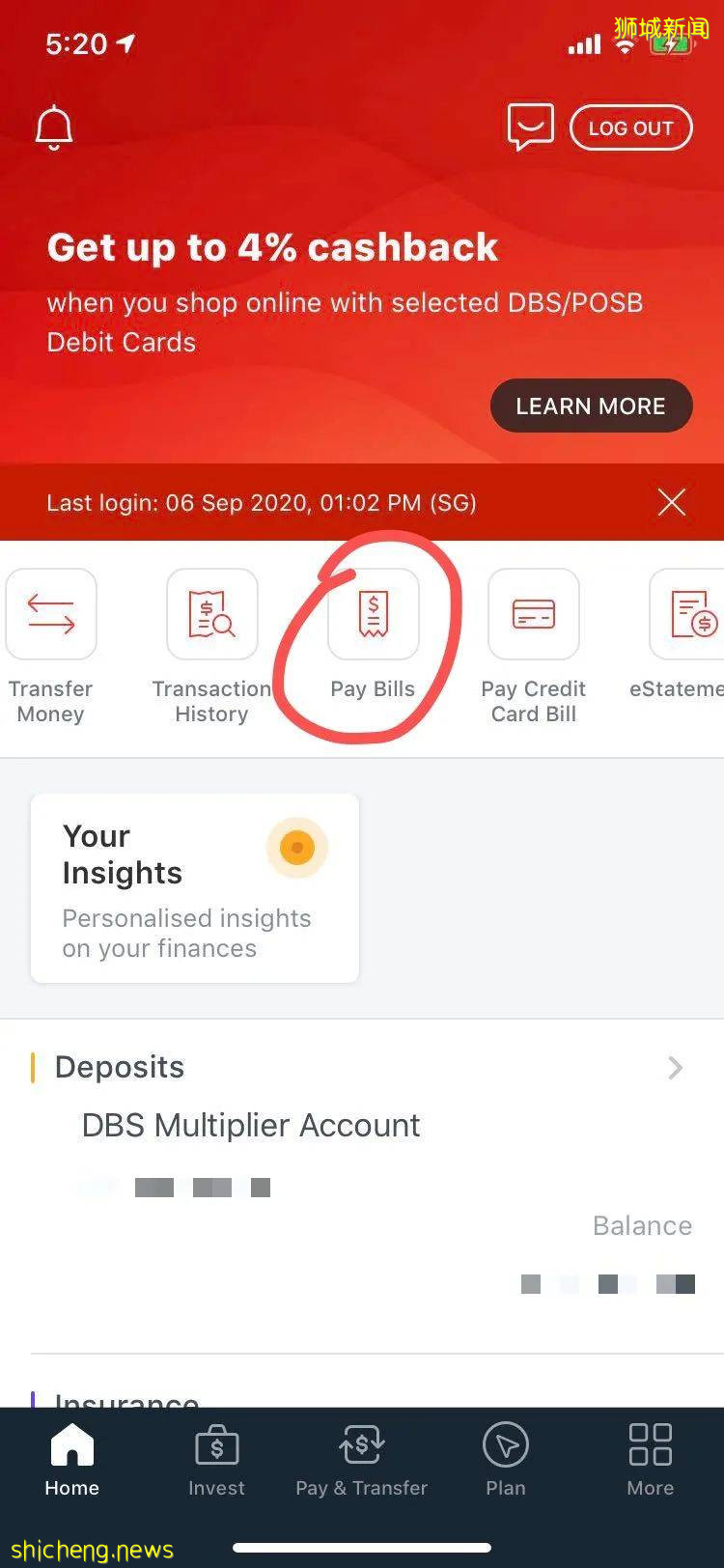Dismiss the last login notice
The image size is (724, 1568).
tap(671, 502)
